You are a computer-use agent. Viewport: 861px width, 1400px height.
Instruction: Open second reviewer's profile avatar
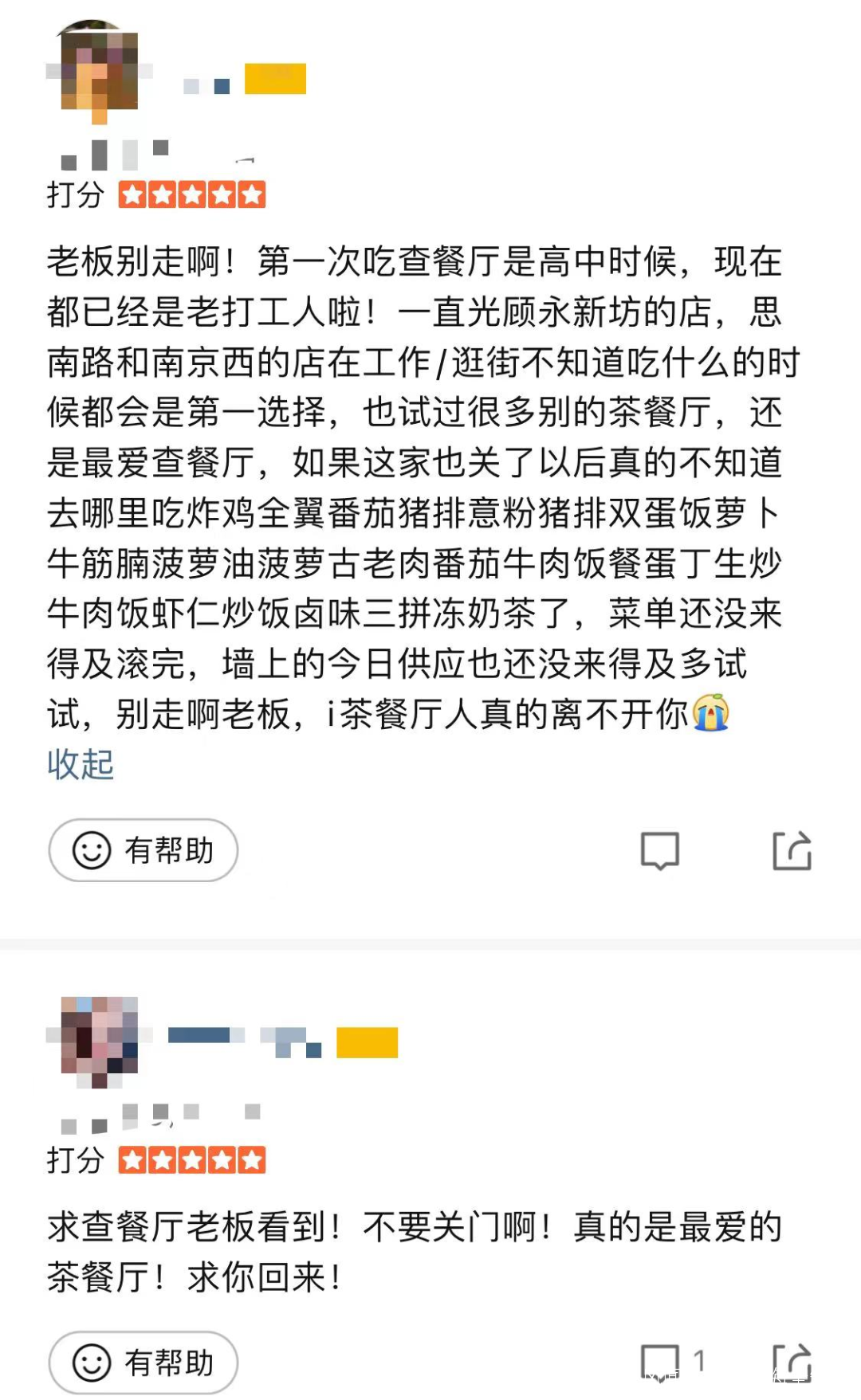[x=100, y=1041]
